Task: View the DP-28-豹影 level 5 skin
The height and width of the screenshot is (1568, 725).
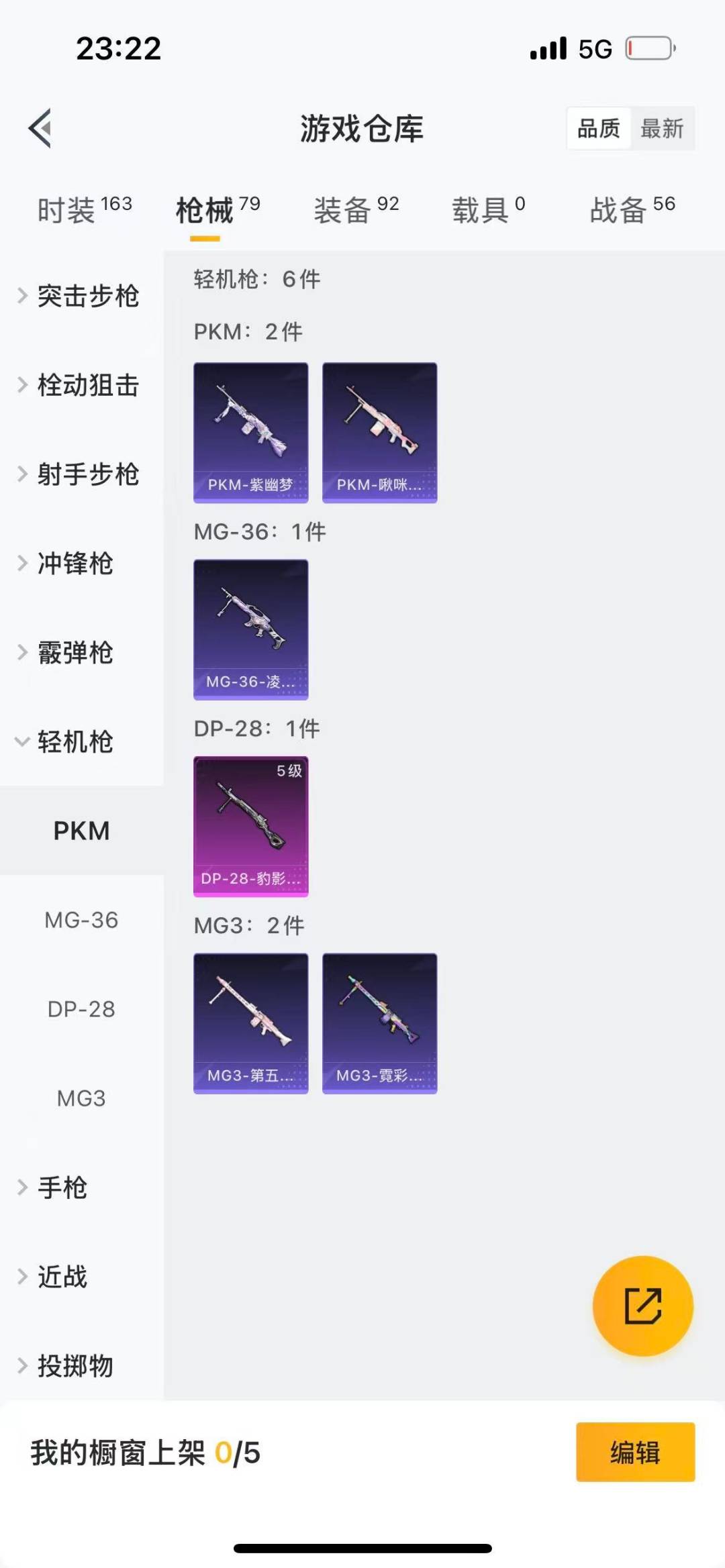Action: click(x=251, y=827)
